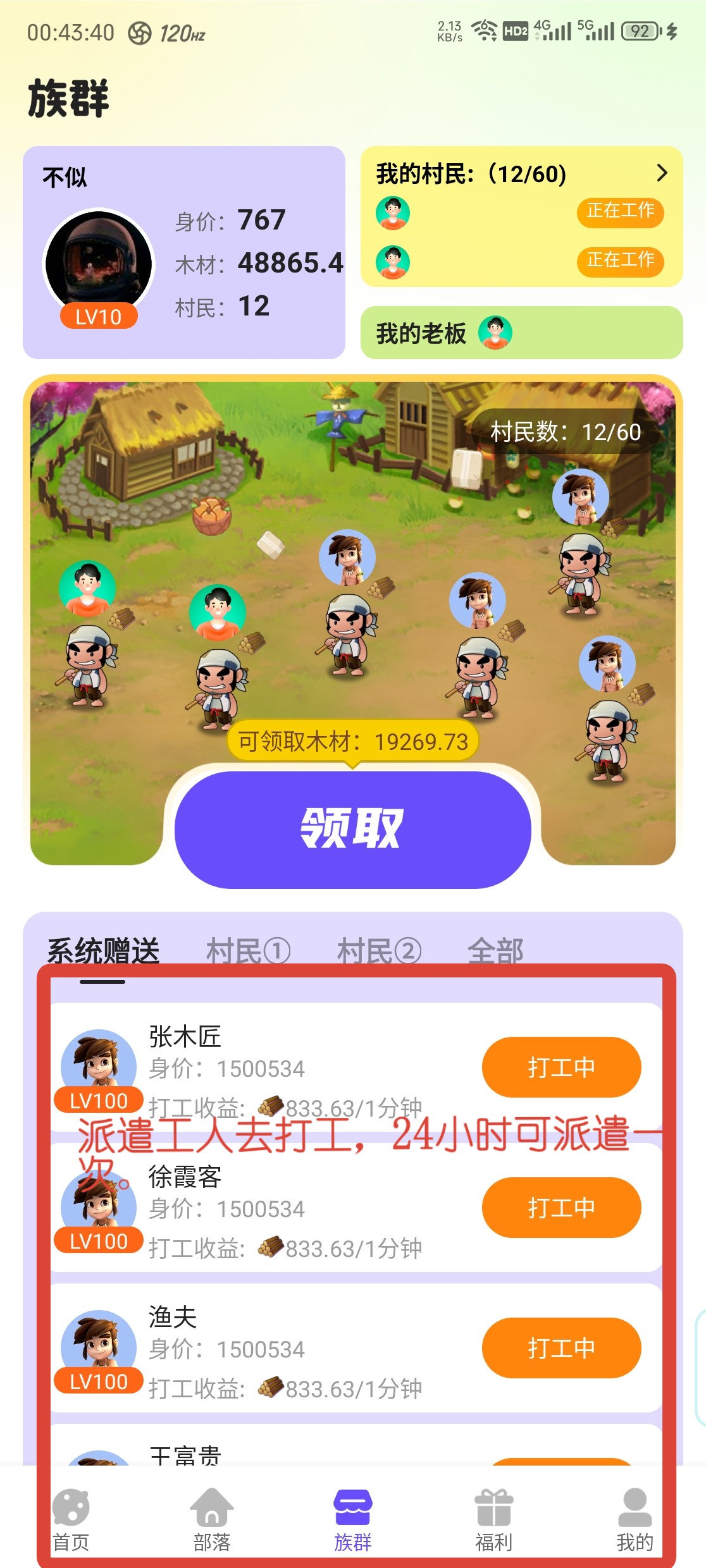Switch to the 村民① tab
The height and width of the screenshot is (1568, 706).
pyautogui.click(x=247, y=950)
